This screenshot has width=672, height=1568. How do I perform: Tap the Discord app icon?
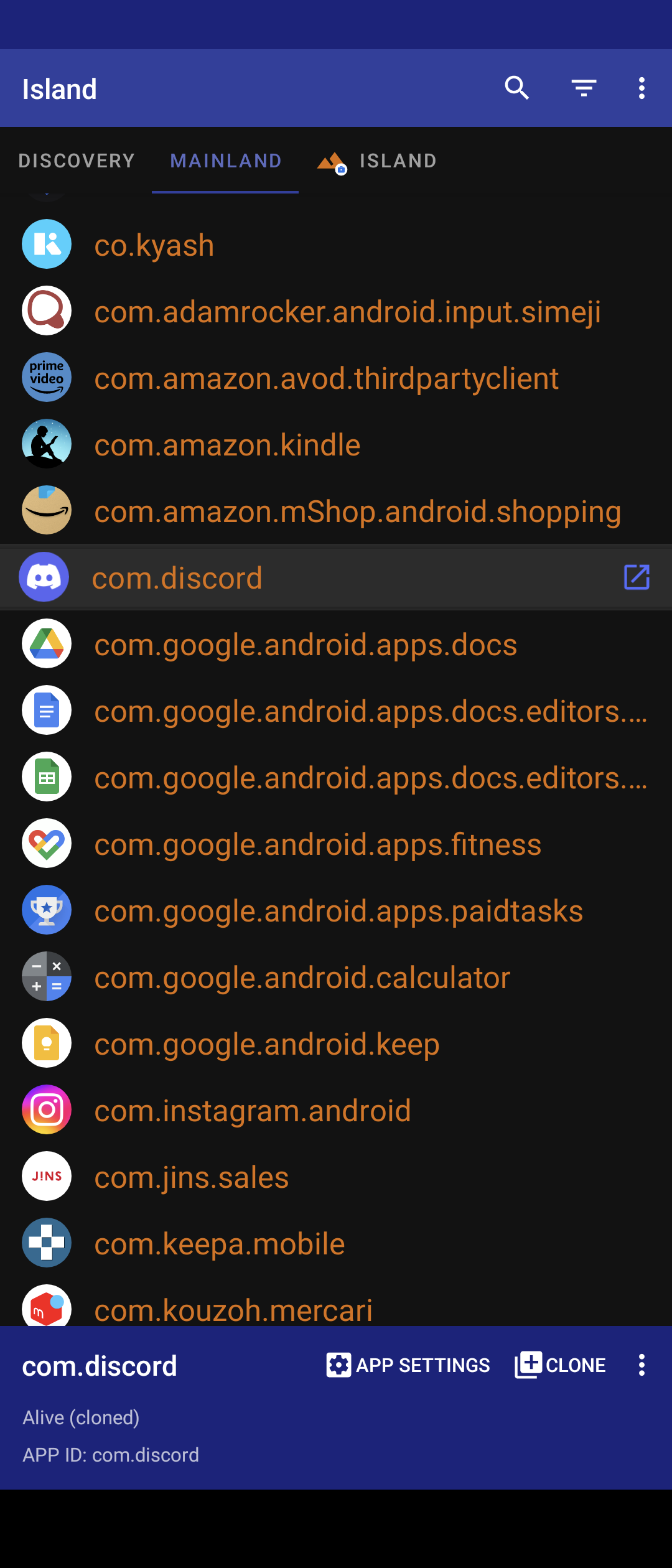44,577
